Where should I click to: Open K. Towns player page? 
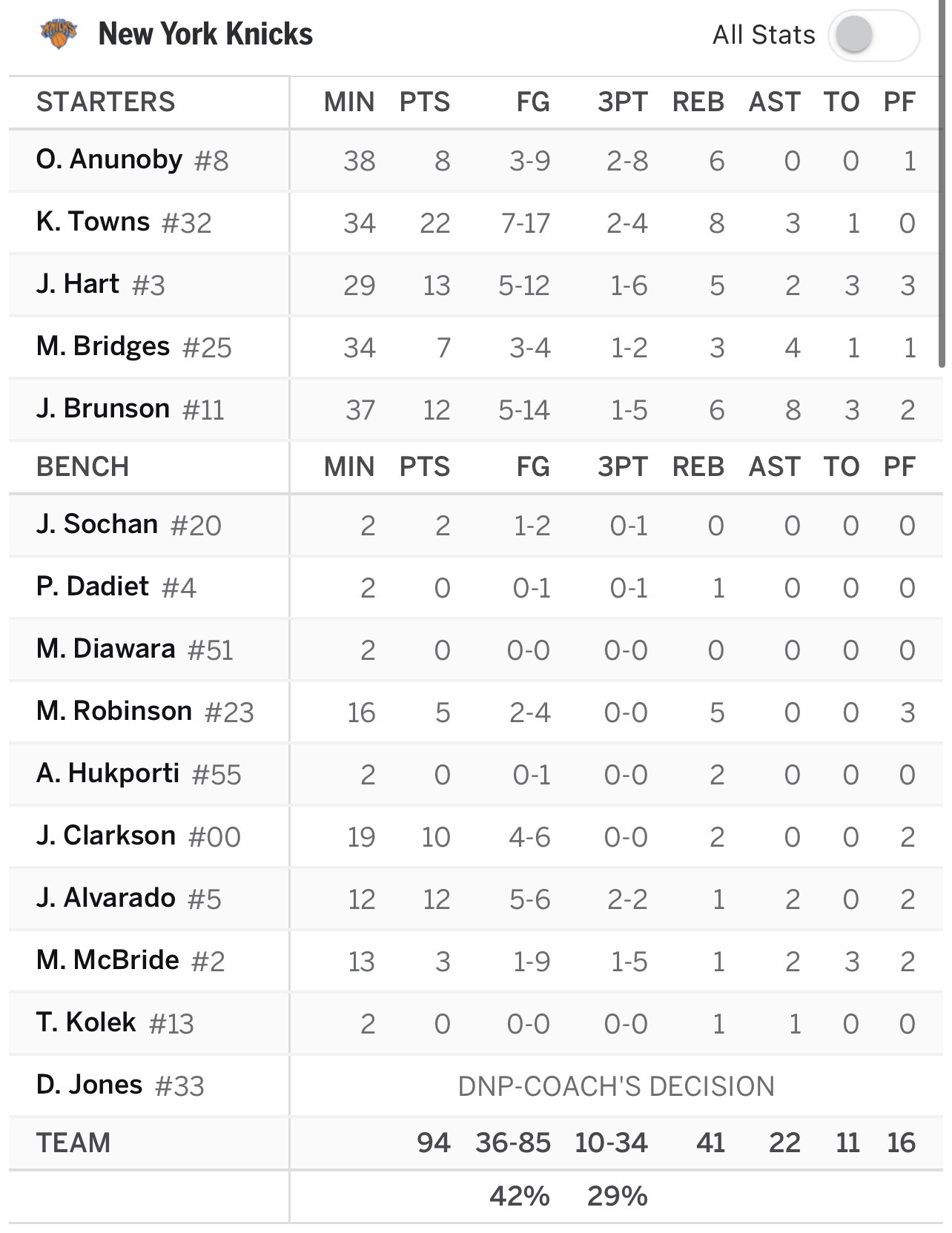(93, 222)
